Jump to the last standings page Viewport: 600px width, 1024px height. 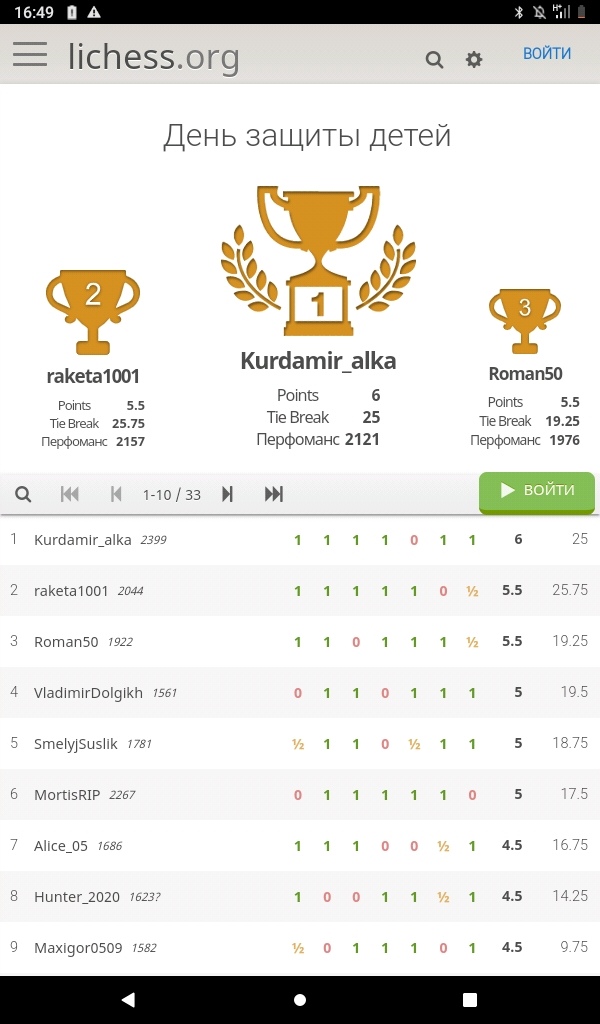(273, 494)
